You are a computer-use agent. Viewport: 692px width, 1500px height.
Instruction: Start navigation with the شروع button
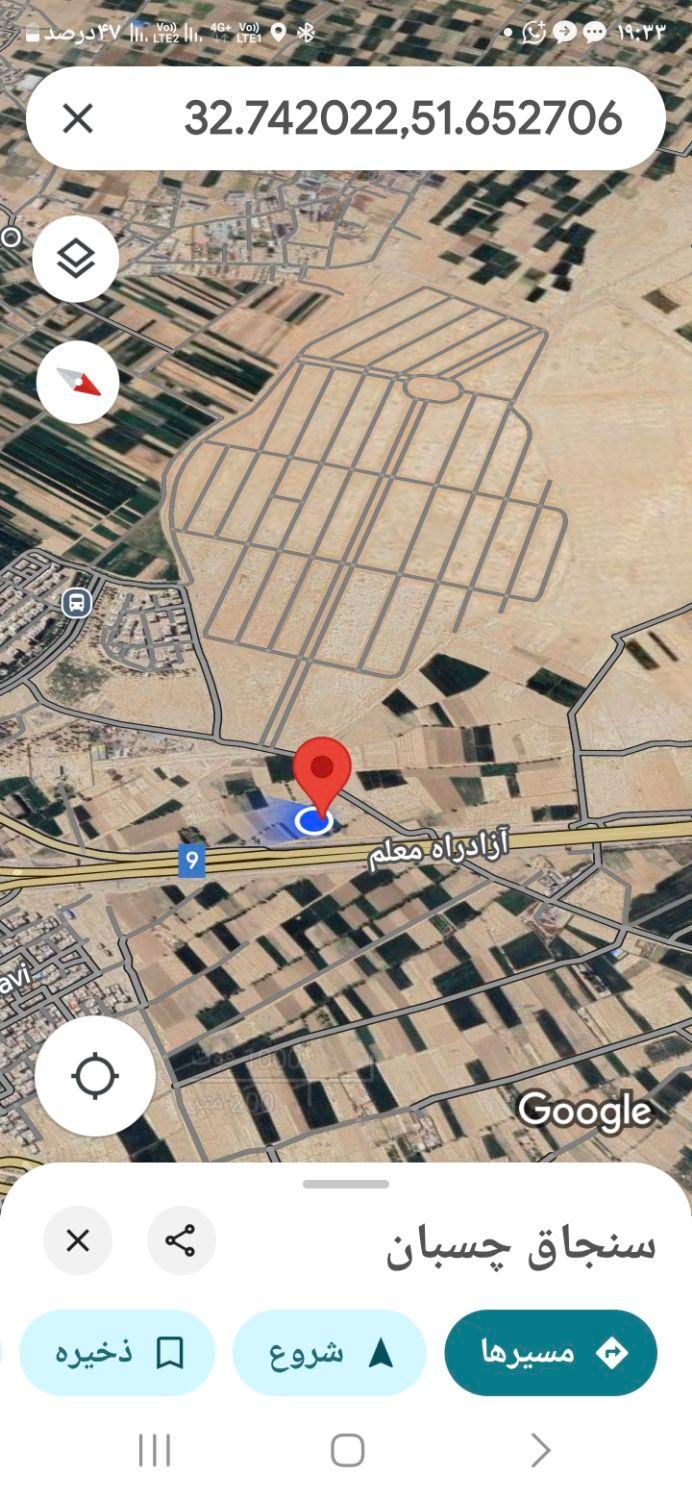(329, 1353)
